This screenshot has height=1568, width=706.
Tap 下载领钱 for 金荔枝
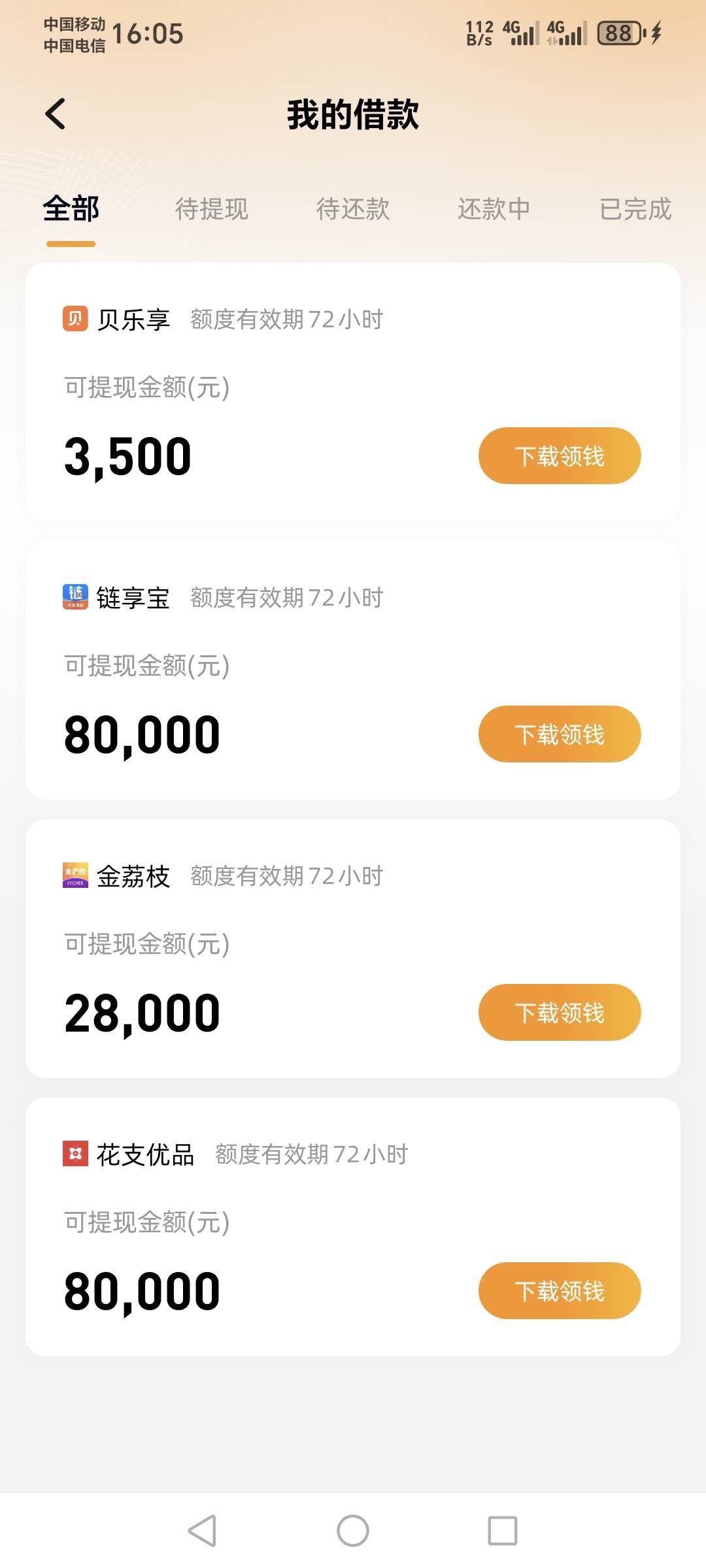tap(560, 1012)
